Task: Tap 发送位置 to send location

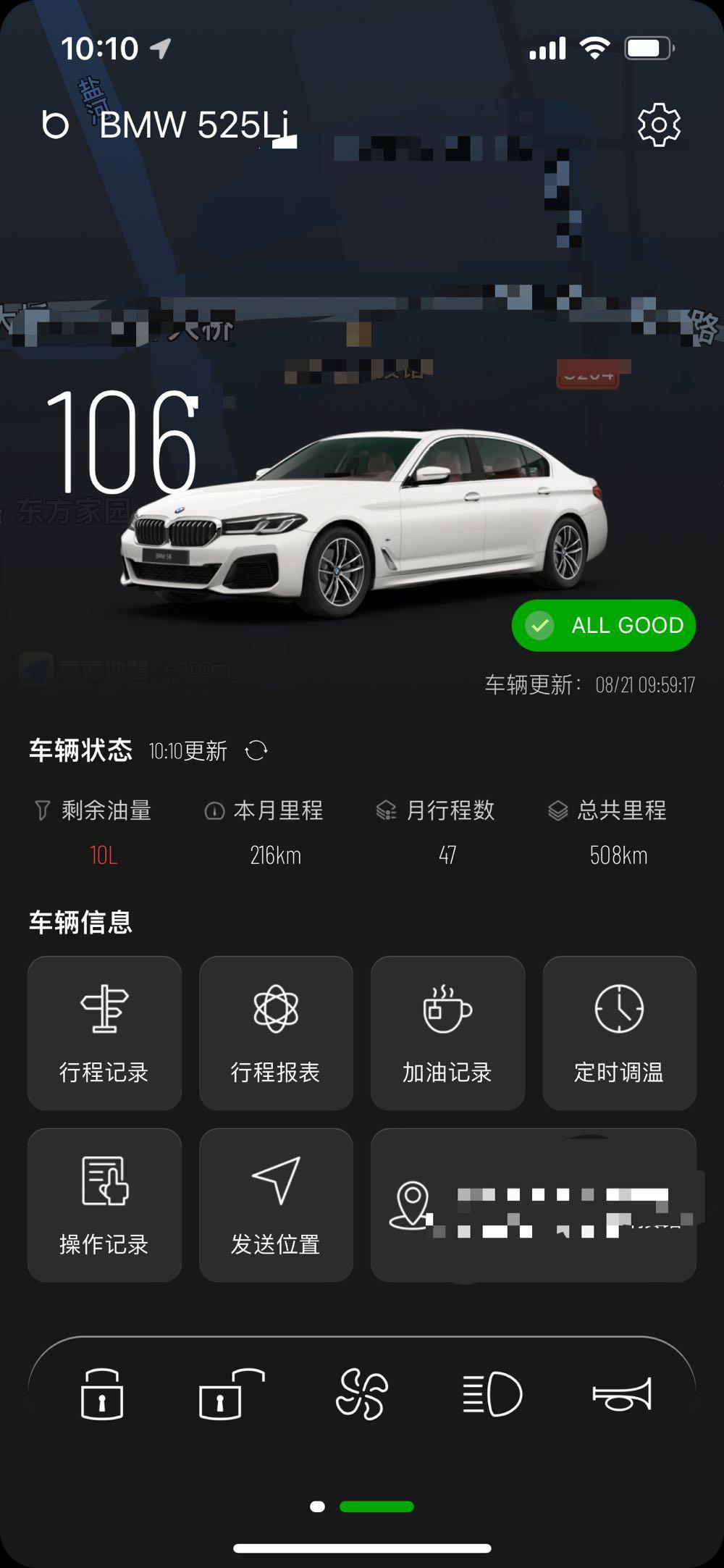Action: [276, 1205]
